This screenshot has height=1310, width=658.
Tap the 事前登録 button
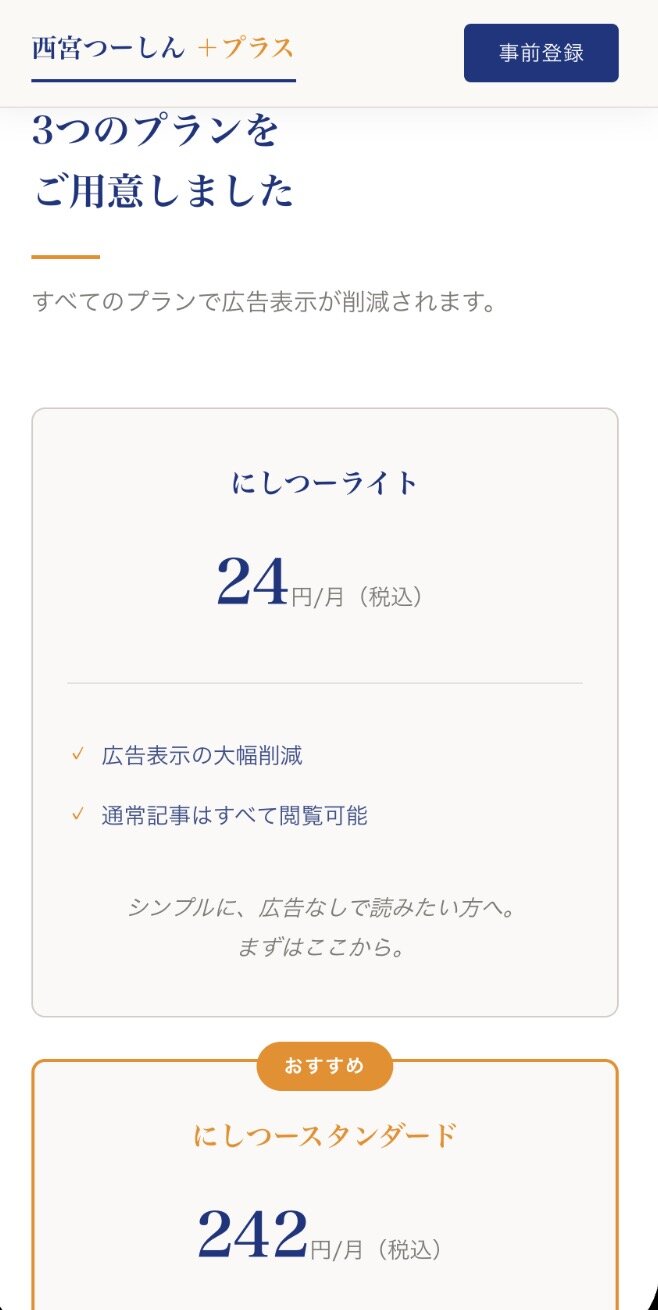[x=541, y=53]
